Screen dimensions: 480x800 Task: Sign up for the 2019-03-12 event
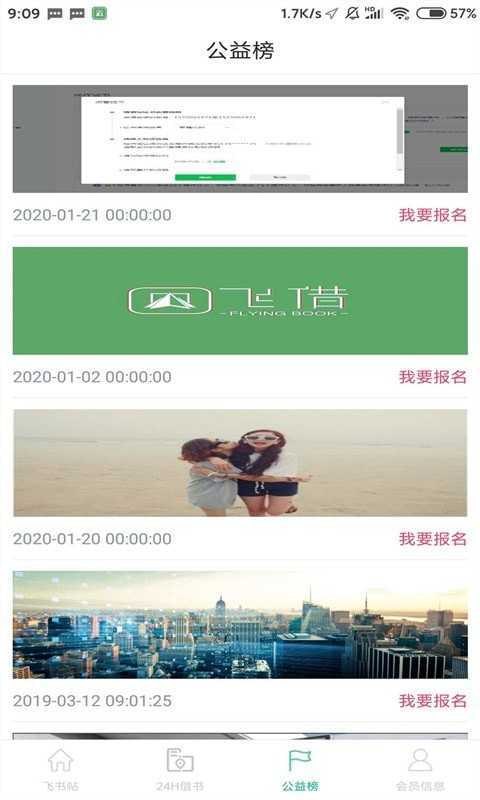point(433,701)
